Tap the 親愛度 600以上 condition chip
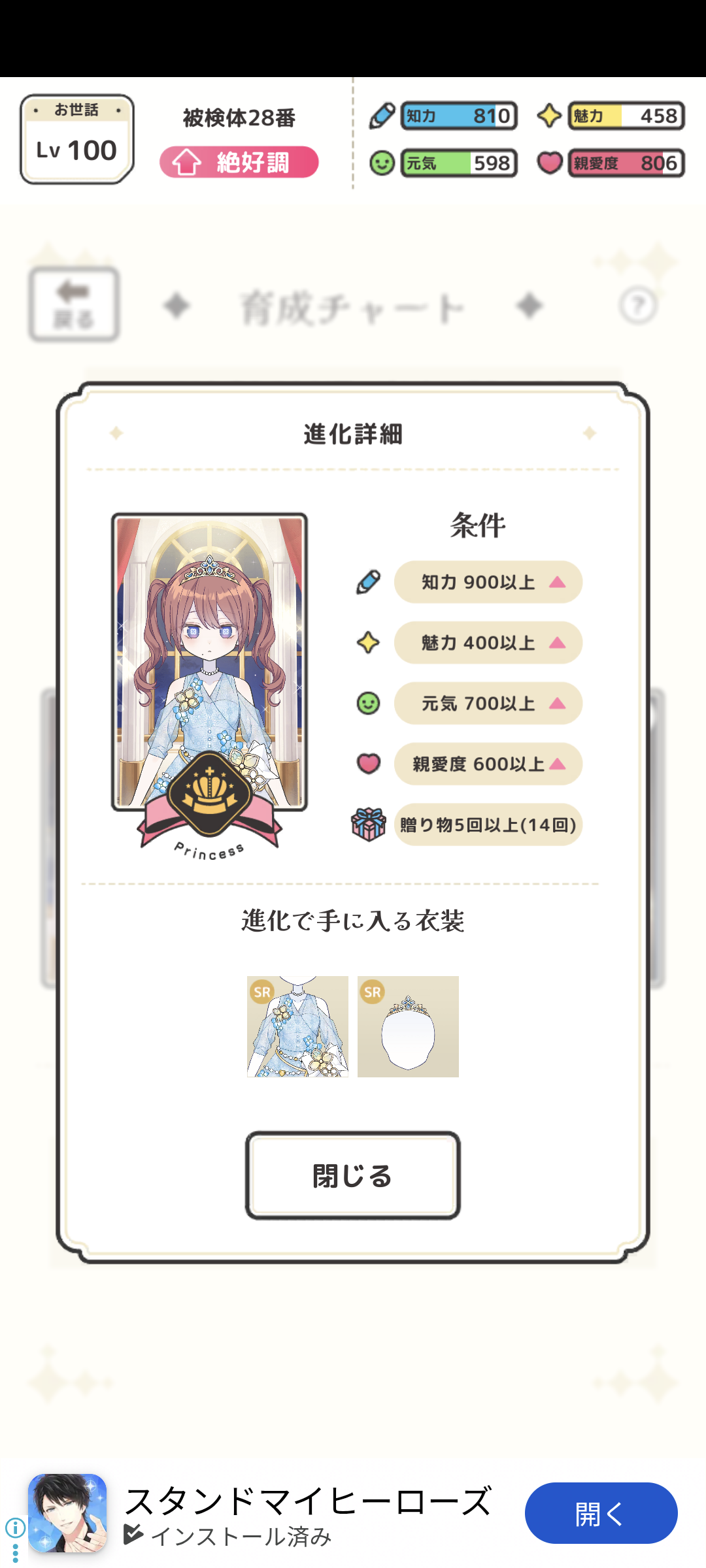Screen dimensions: 706x1568 pos(488,764)
